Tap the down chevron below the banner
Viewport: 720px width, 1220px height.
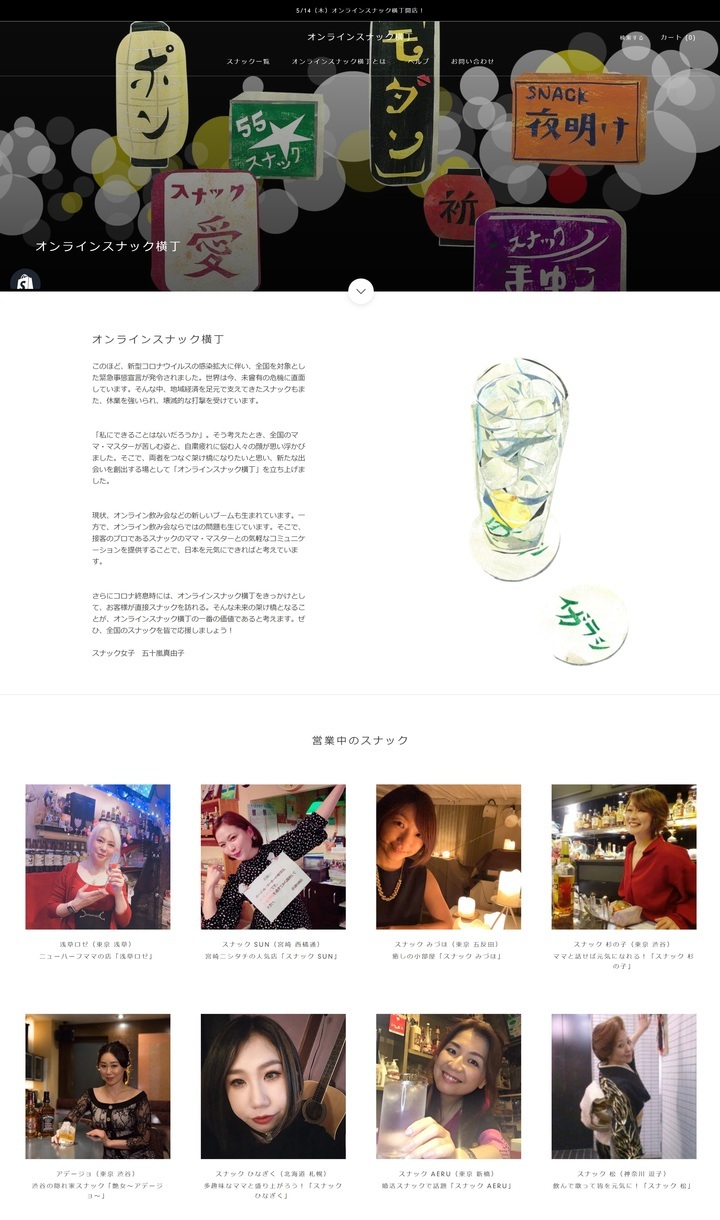[x=361, y=291]
